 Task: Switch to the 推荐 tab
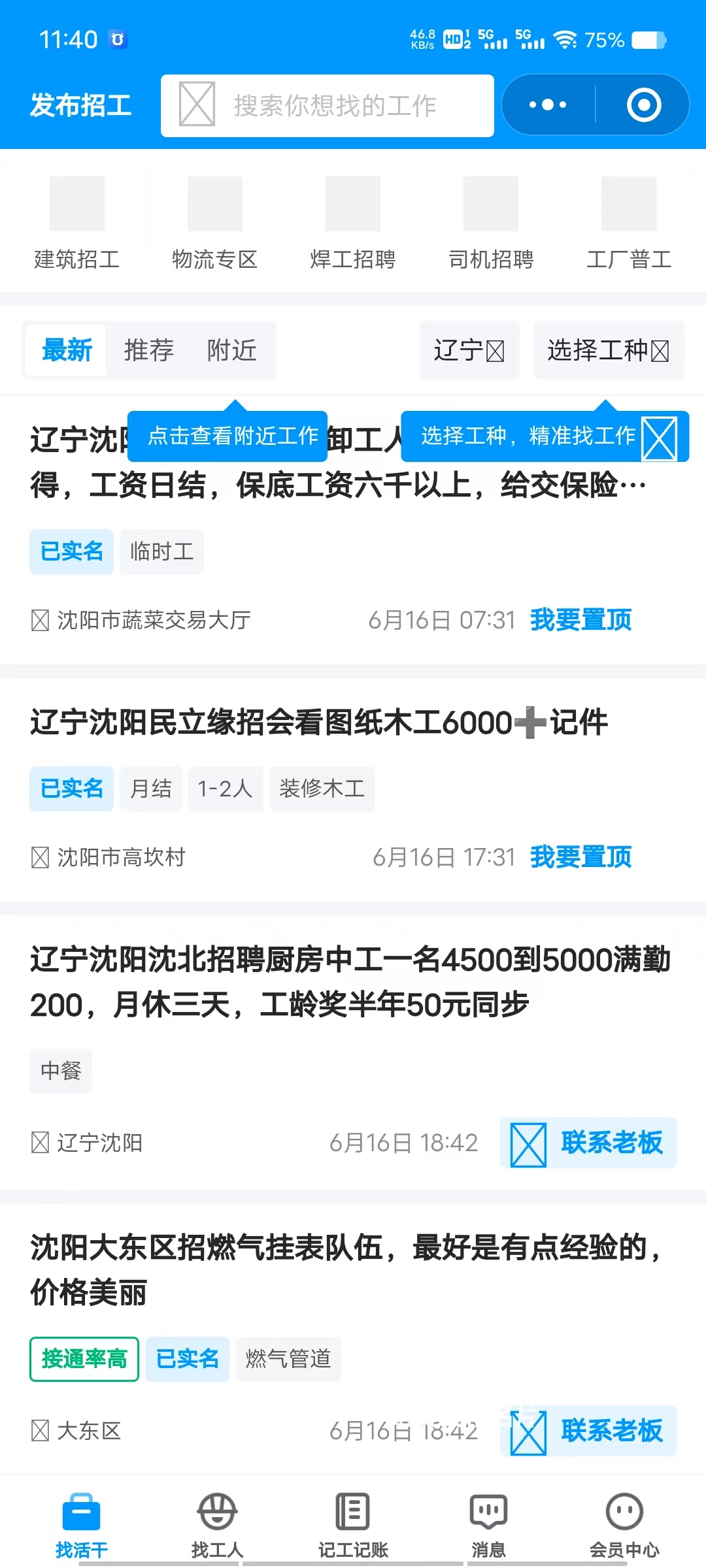coord(149,350)
